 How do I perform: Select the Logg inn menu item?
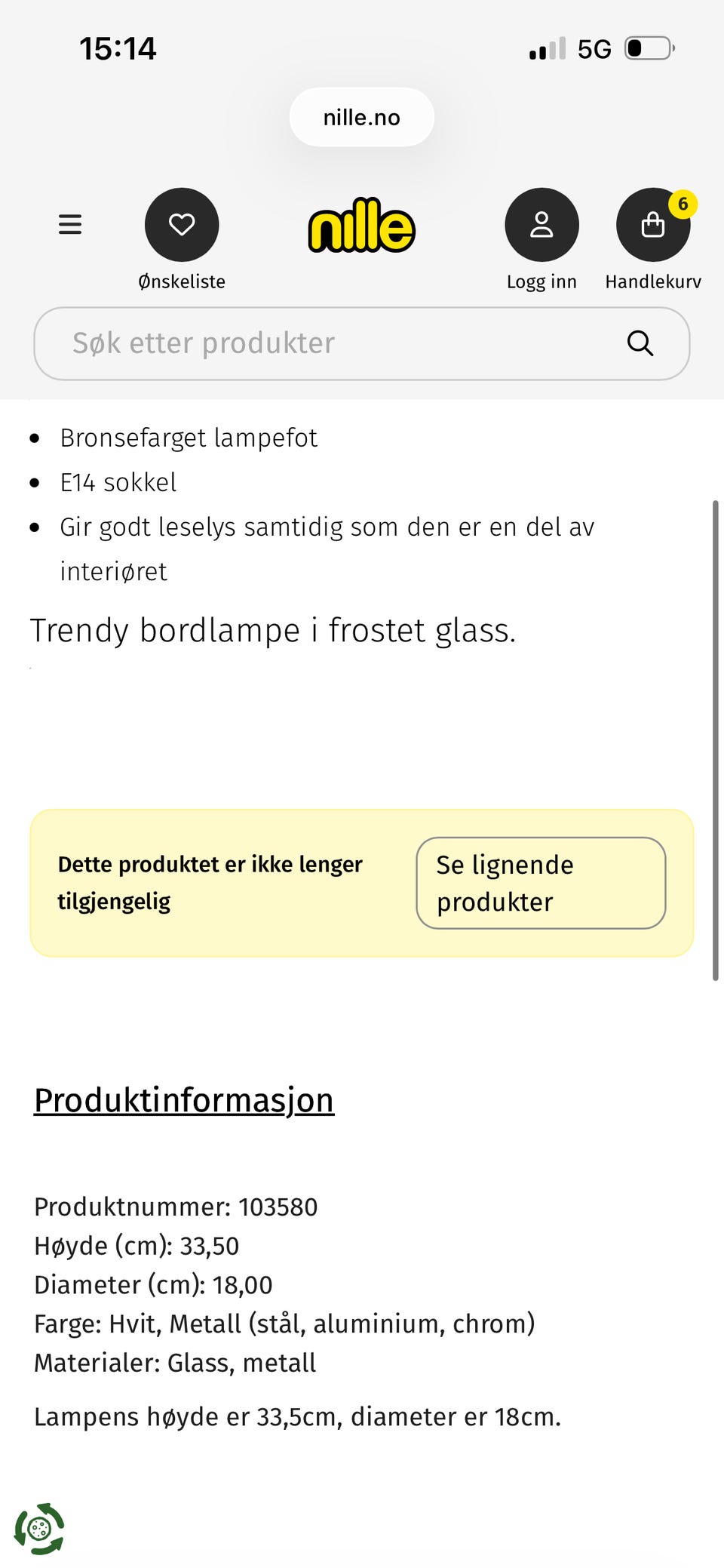[541, 281]
